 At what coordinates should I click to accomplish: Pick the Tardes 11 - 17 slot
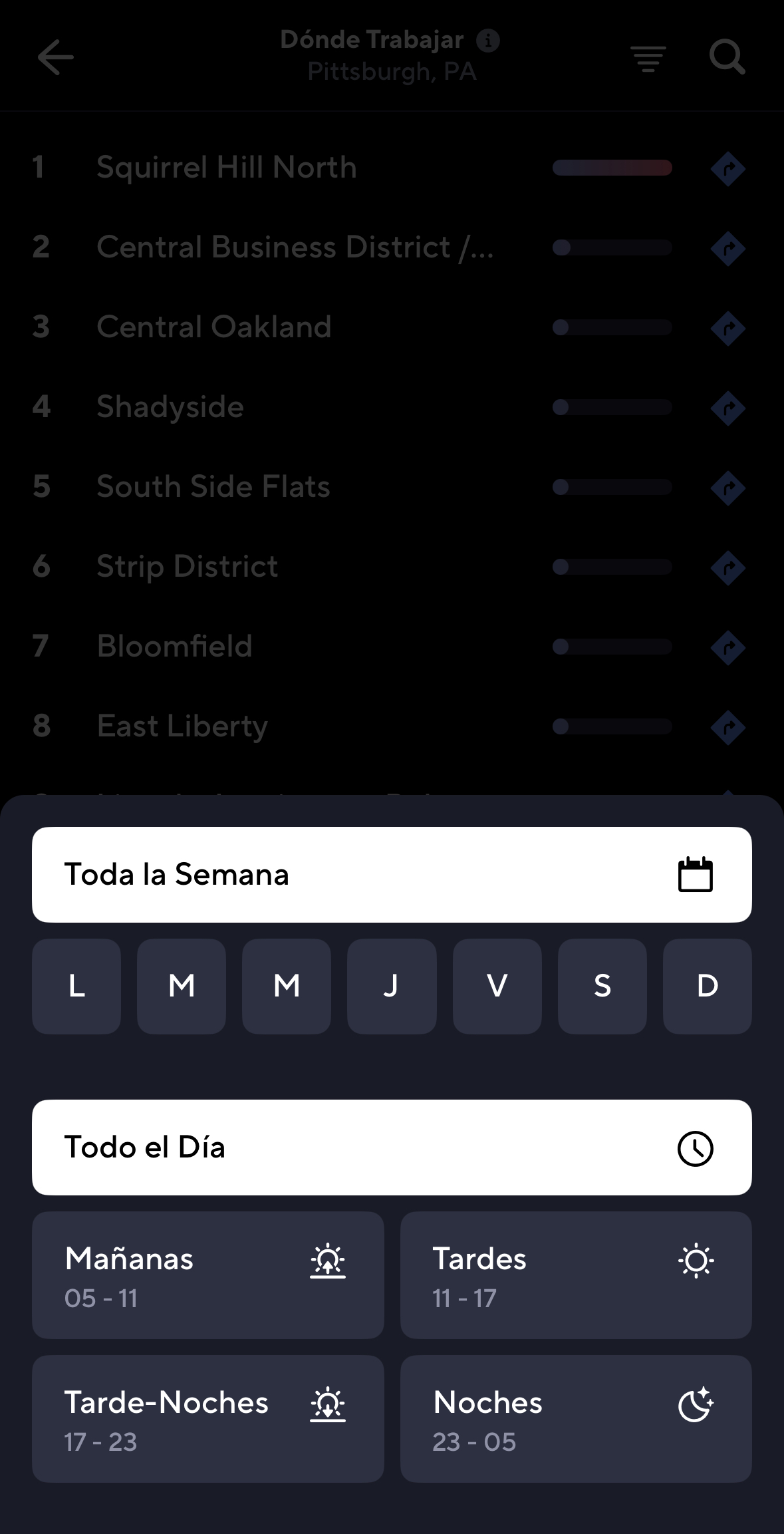[x=576, y=1275]
